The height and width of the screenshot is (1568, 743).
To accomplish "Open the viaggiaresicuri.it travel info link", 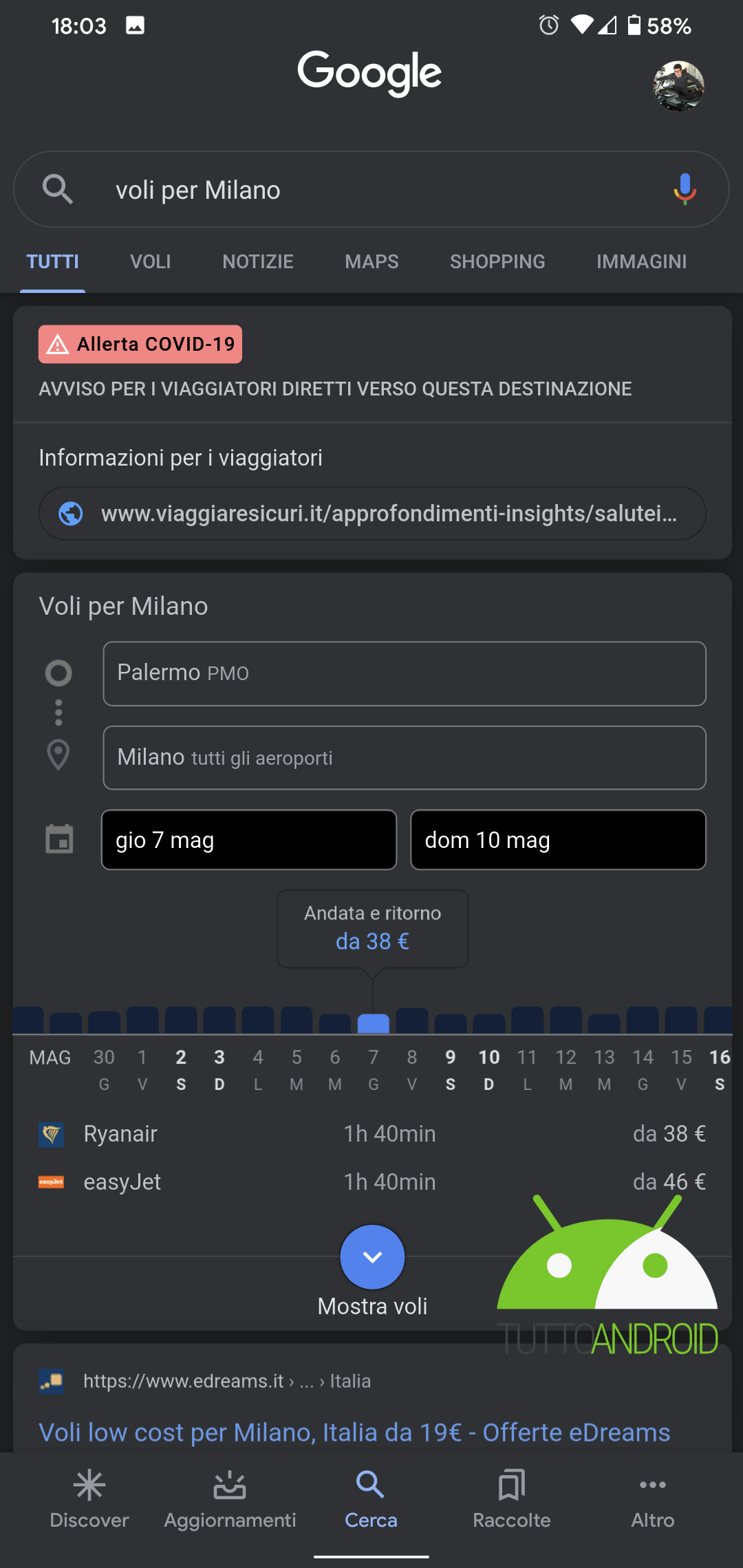I will pos(372,513).
